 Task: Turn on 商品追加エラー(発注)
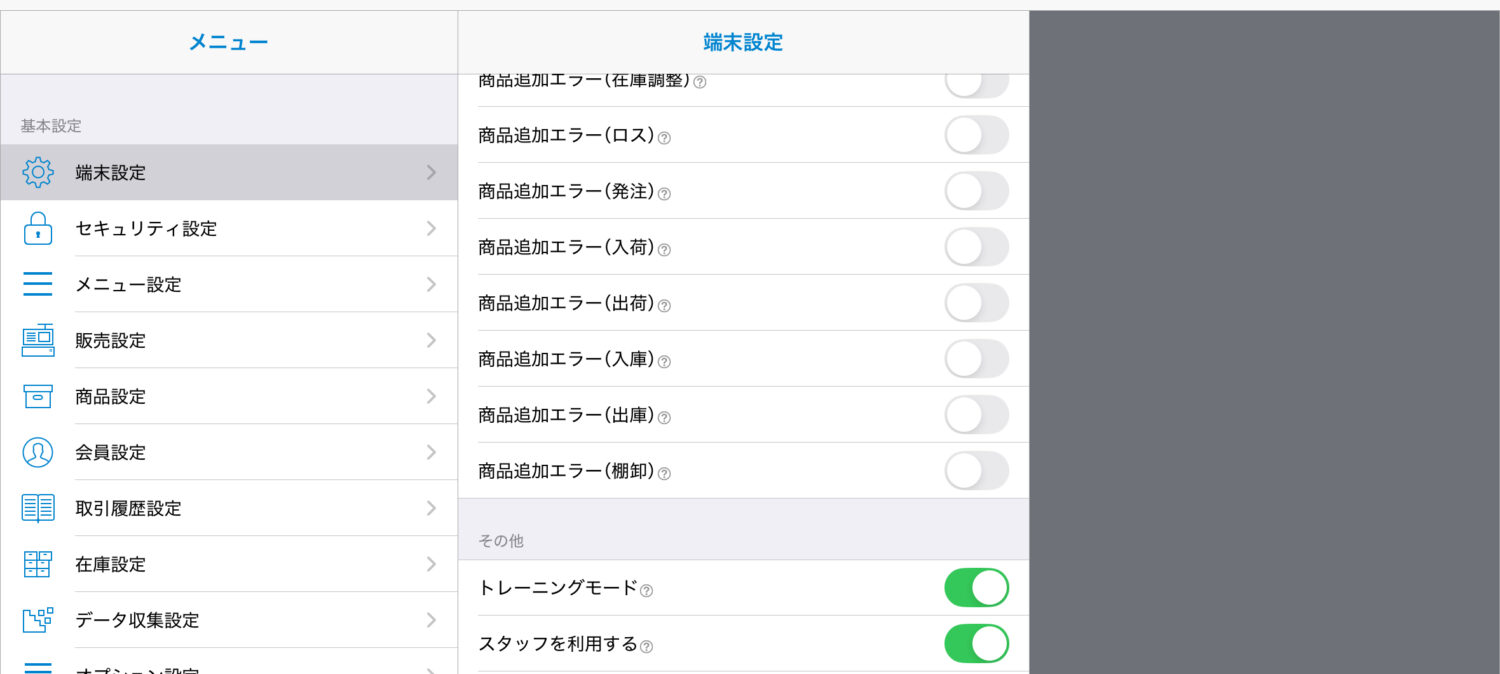tap(976, 191)
